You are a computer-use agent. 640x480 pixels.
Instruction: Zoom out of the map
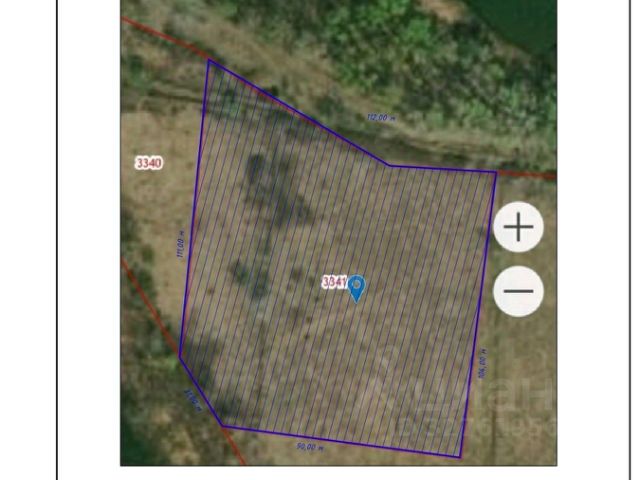(x=519, y=292)
